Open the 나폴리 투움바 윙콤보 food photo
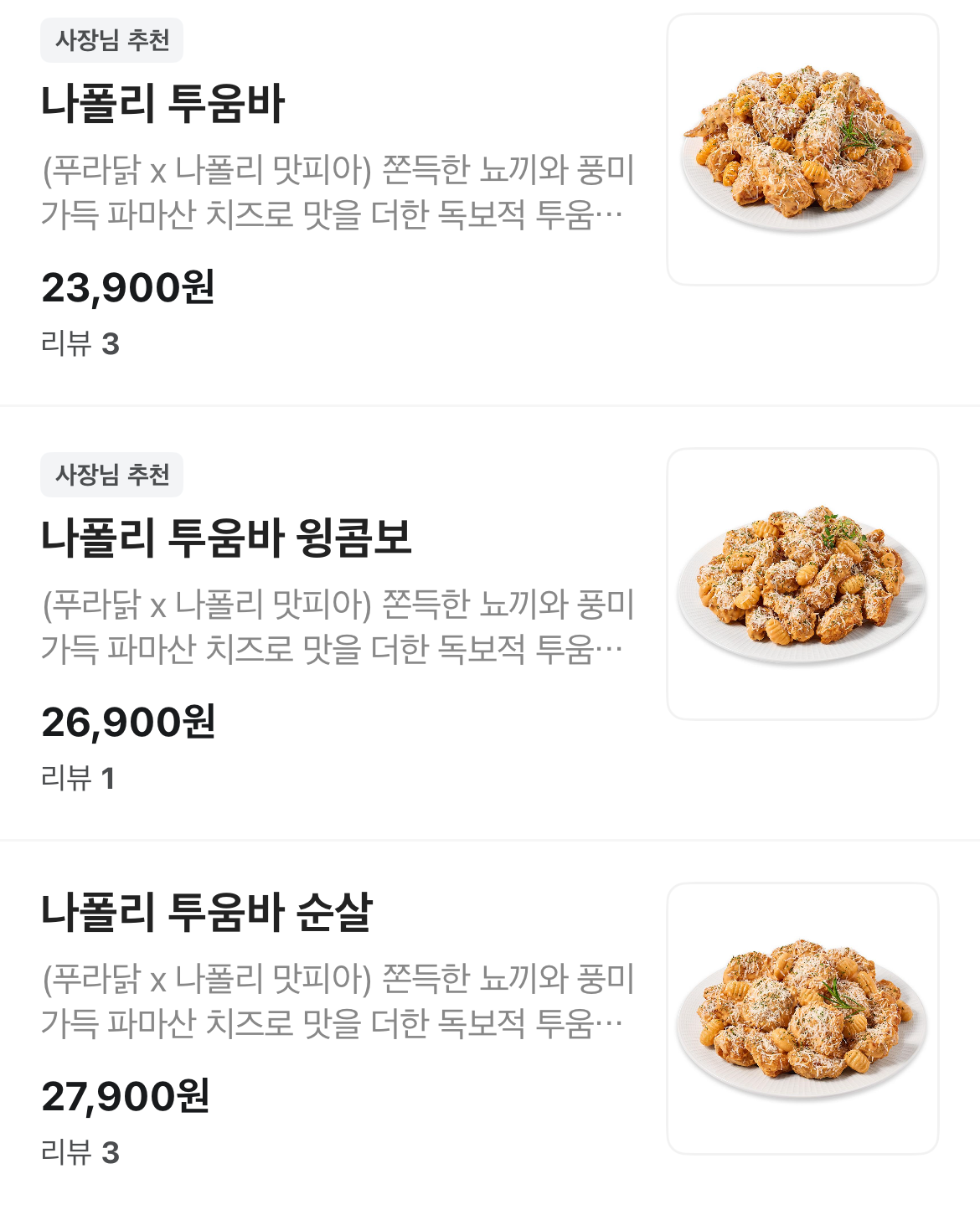 [x=802, y=584]
